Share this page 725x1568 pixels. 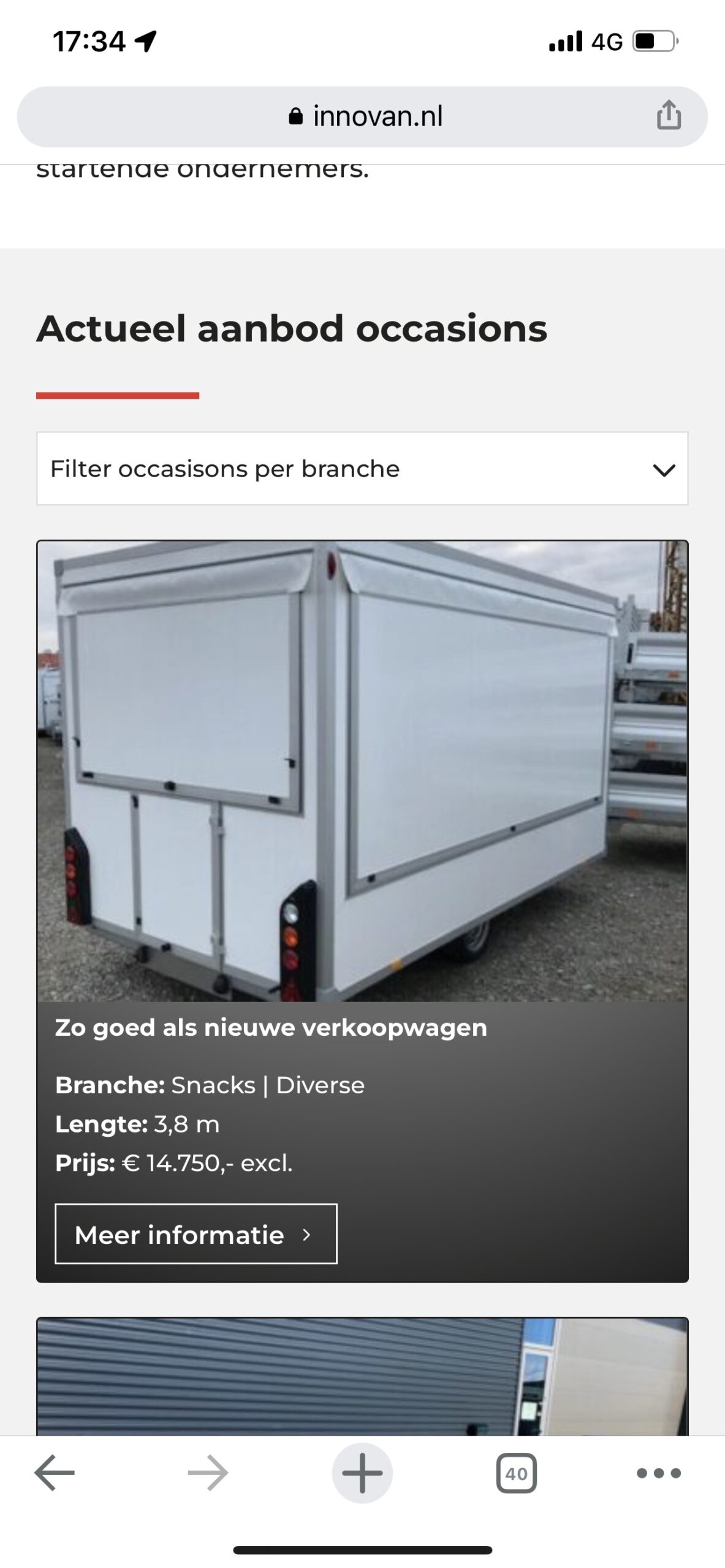669,115
